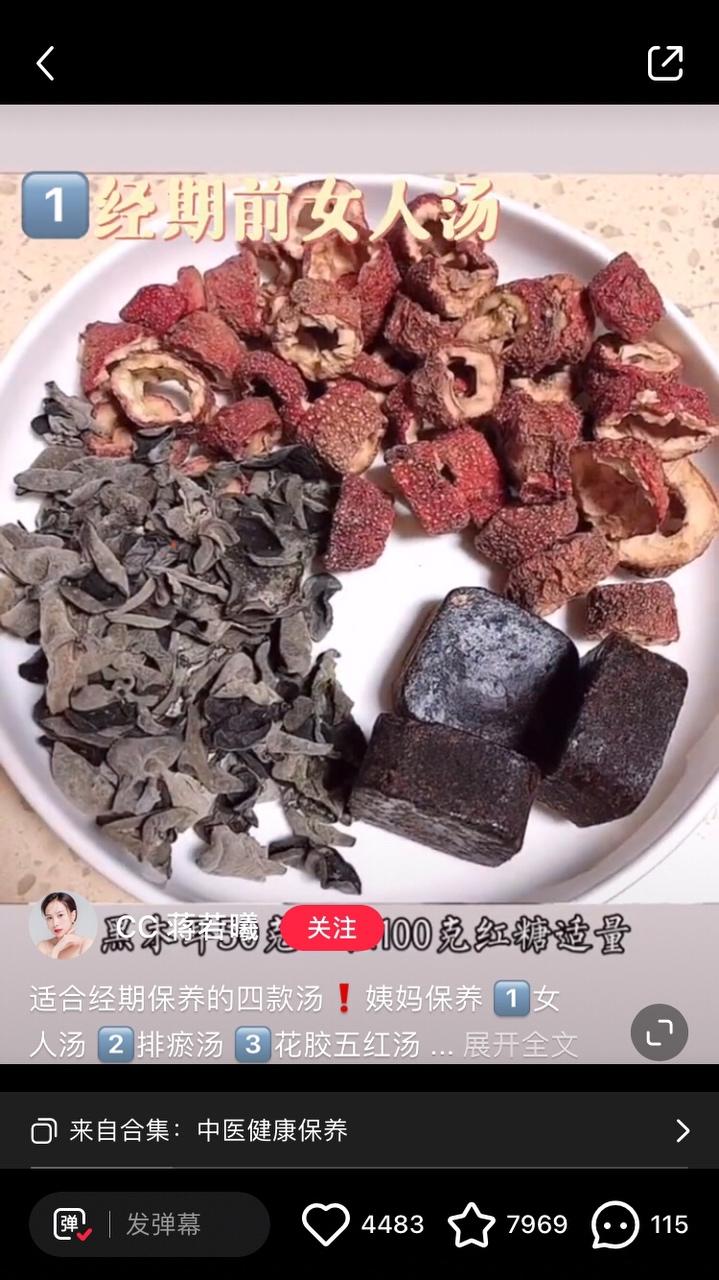This screenshot has height=1280, width=719.
Task: Open the comments bubble
Action: click(615, 1224)
